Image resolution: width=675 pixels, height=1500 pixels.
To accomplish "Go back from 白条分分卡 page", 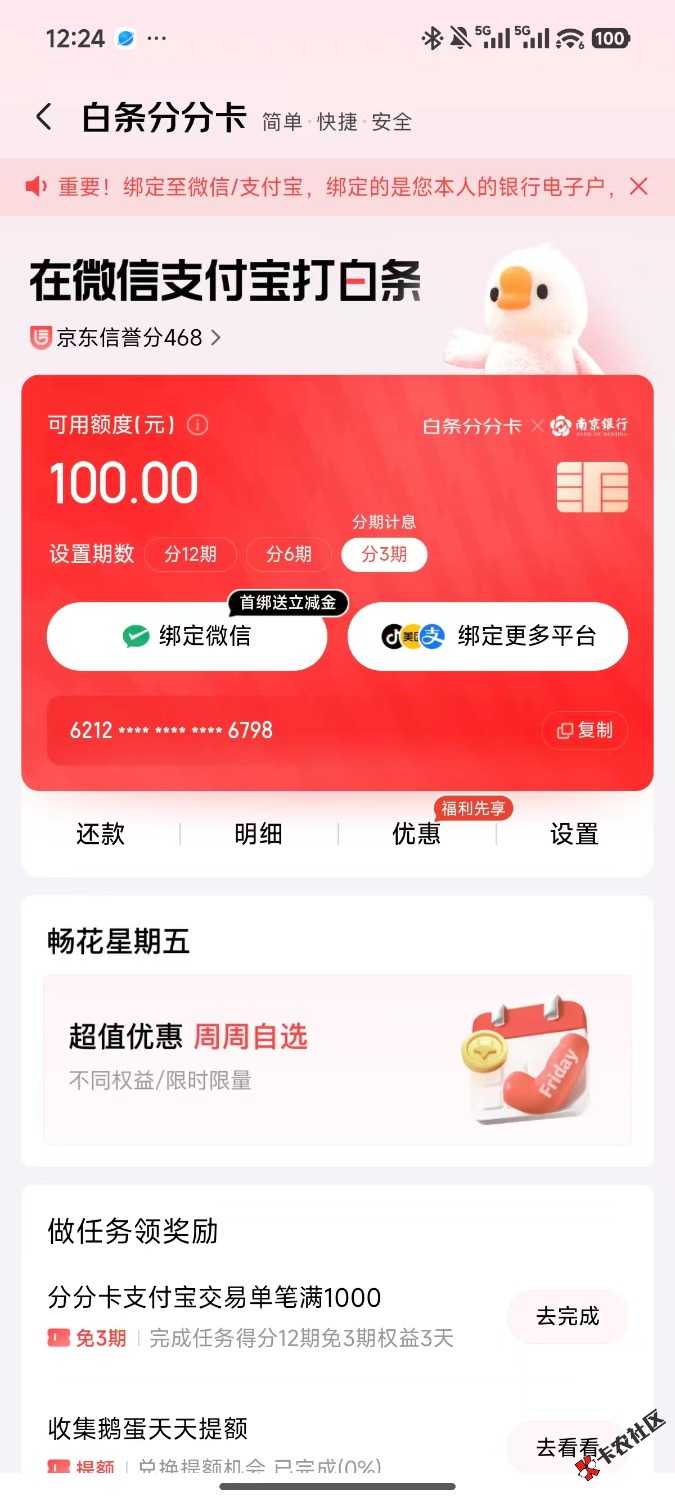I will pyautogui.click(x=44, y=118).
